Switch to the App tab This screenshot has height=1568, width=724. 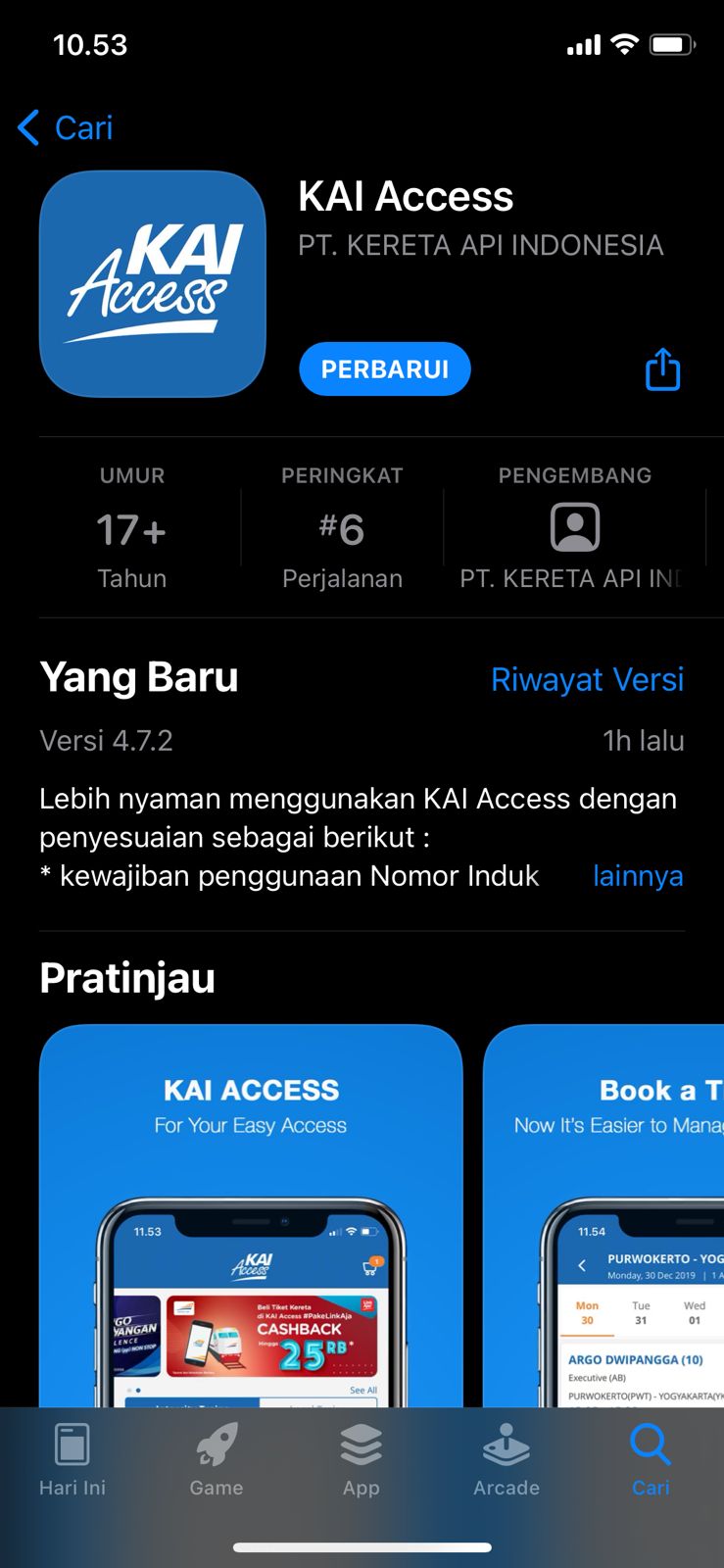(x=362, y=1459)
